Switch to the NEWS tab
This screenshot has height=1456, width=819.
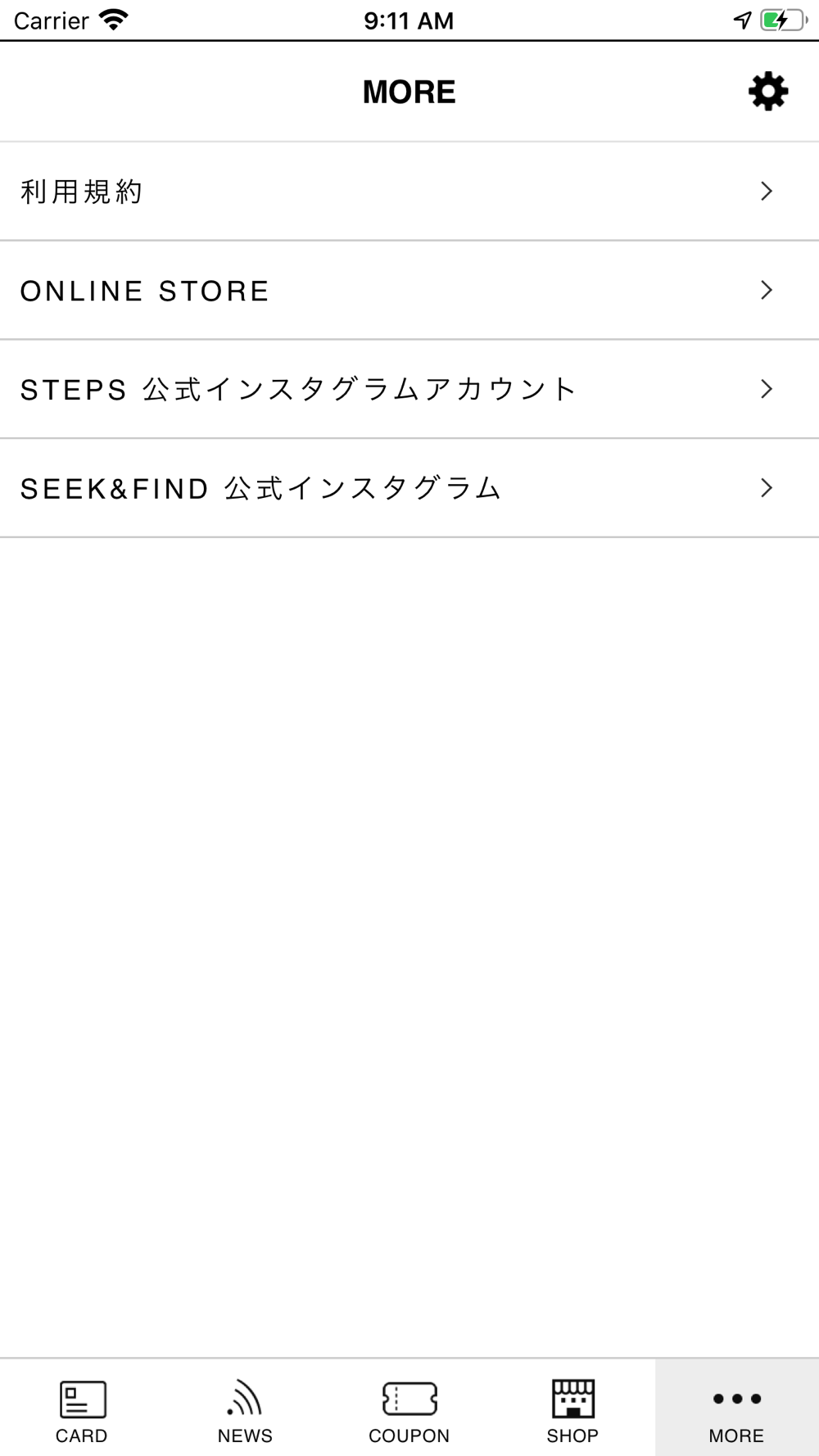pyautogui.click(x=246, y=1409)
